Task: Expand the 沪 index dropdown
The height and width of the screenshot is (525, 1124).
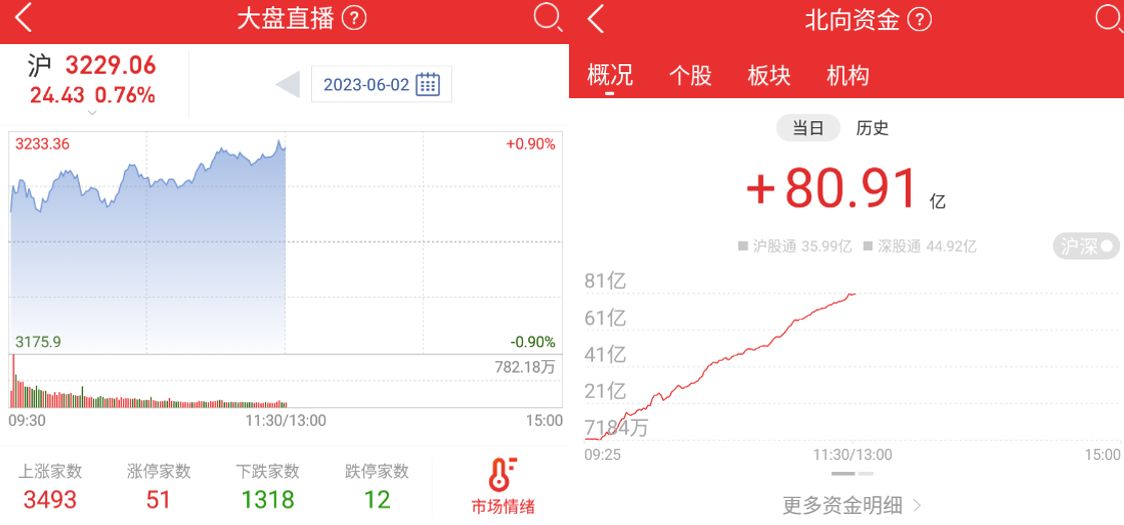Action: pyautogui.click(x=92, y=112)
